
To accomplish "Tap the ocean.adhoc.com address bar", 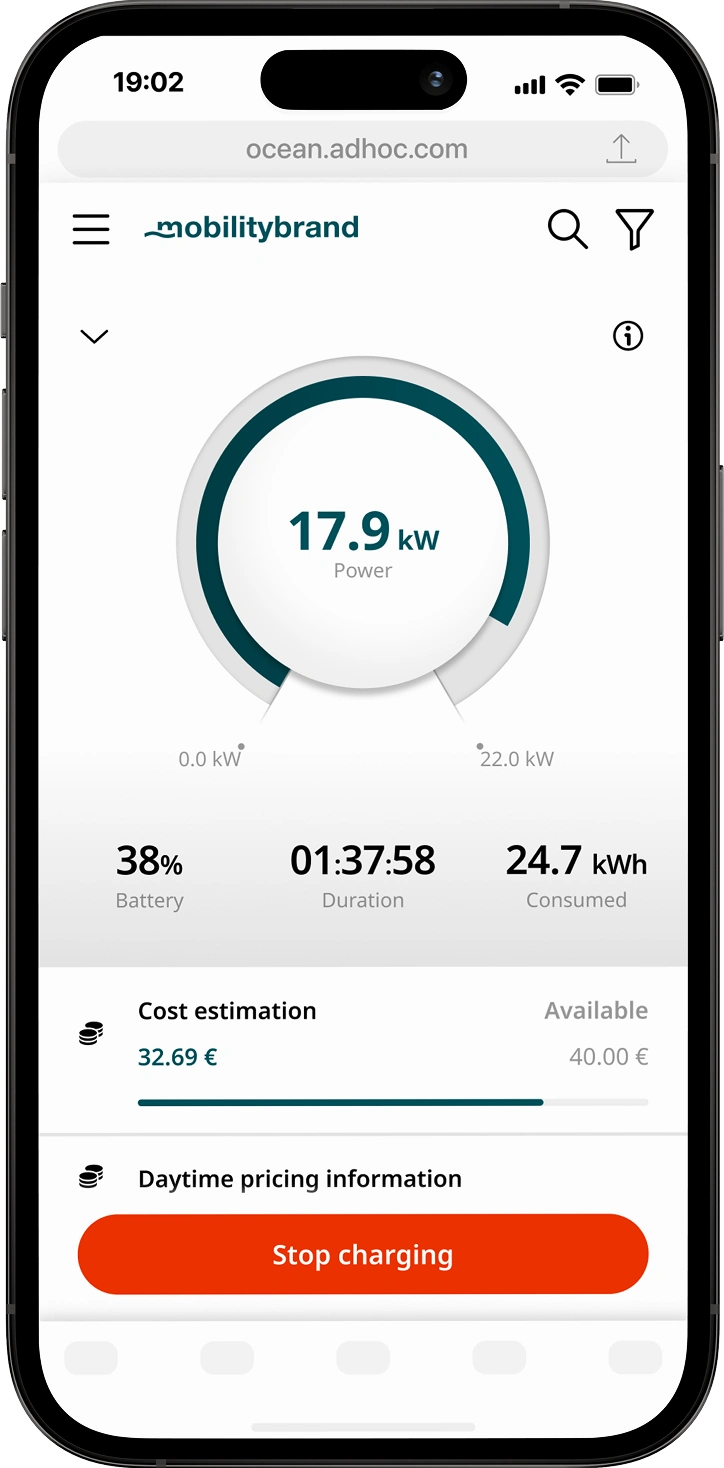I will coord(356,150).
